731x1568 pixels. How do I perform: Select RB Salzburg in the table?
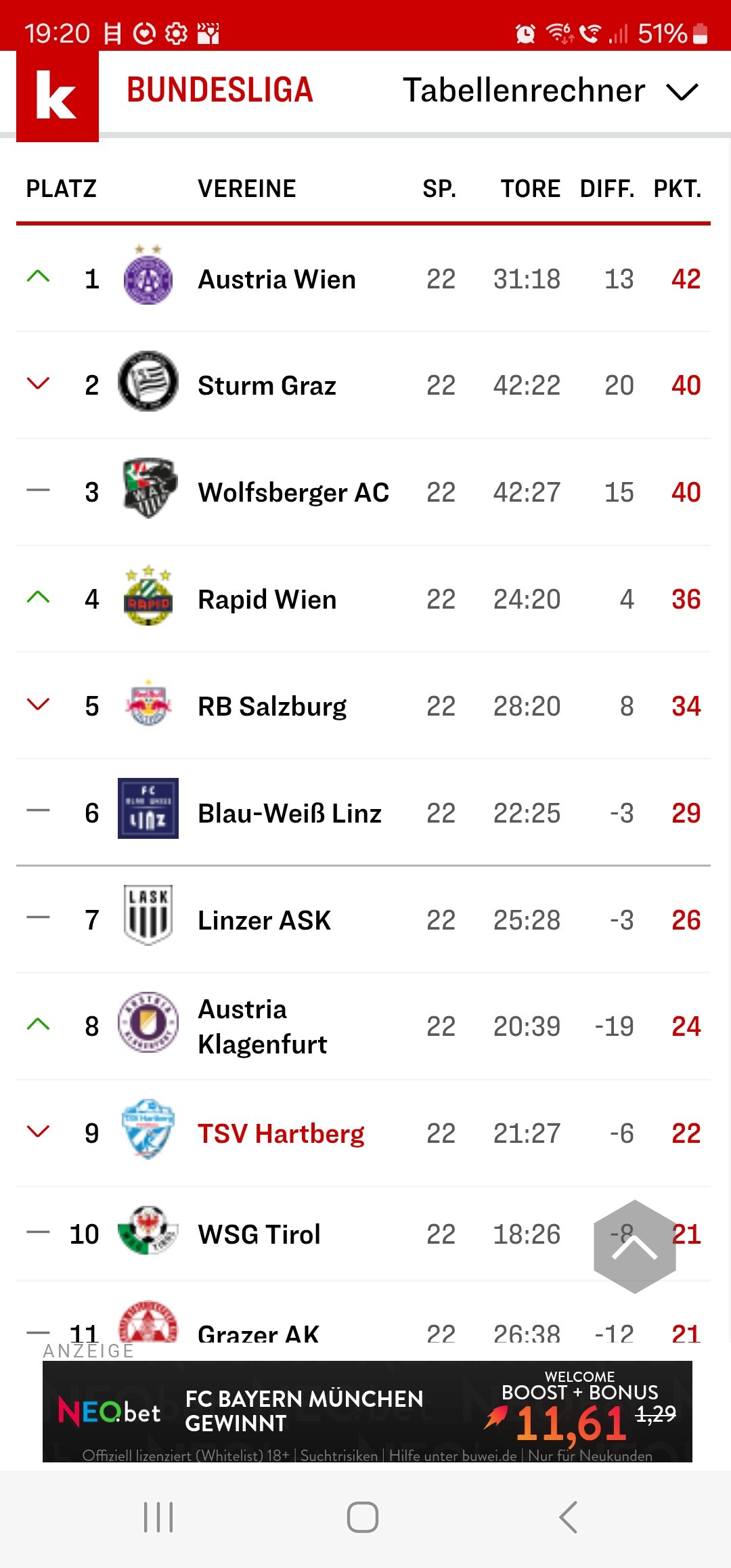[363, 706]
